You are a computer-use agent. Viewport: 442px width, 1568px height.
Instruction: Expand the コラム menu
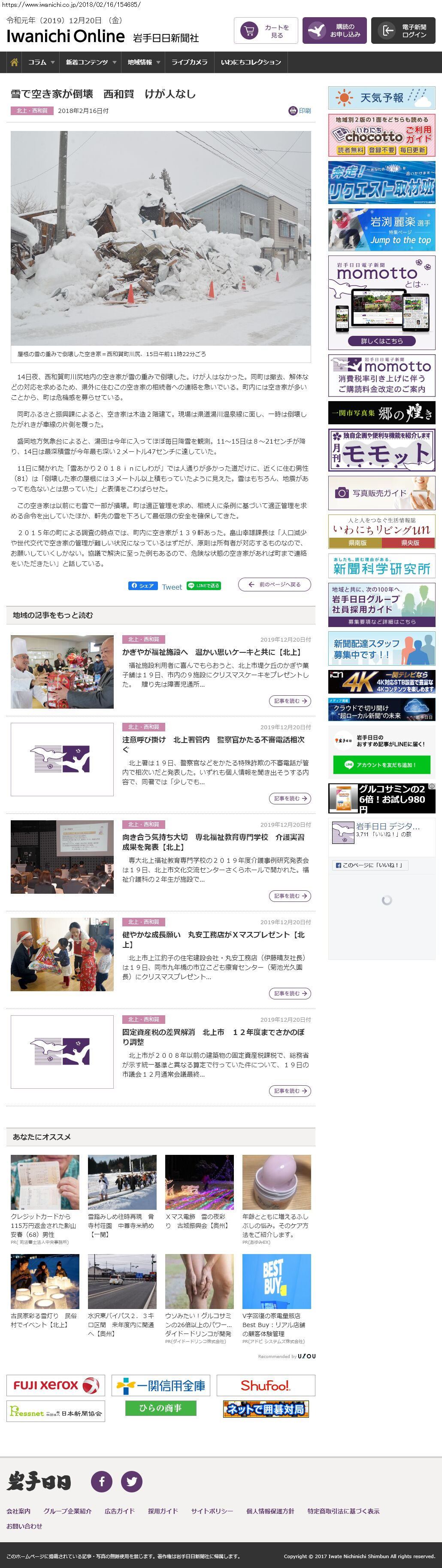41,62
